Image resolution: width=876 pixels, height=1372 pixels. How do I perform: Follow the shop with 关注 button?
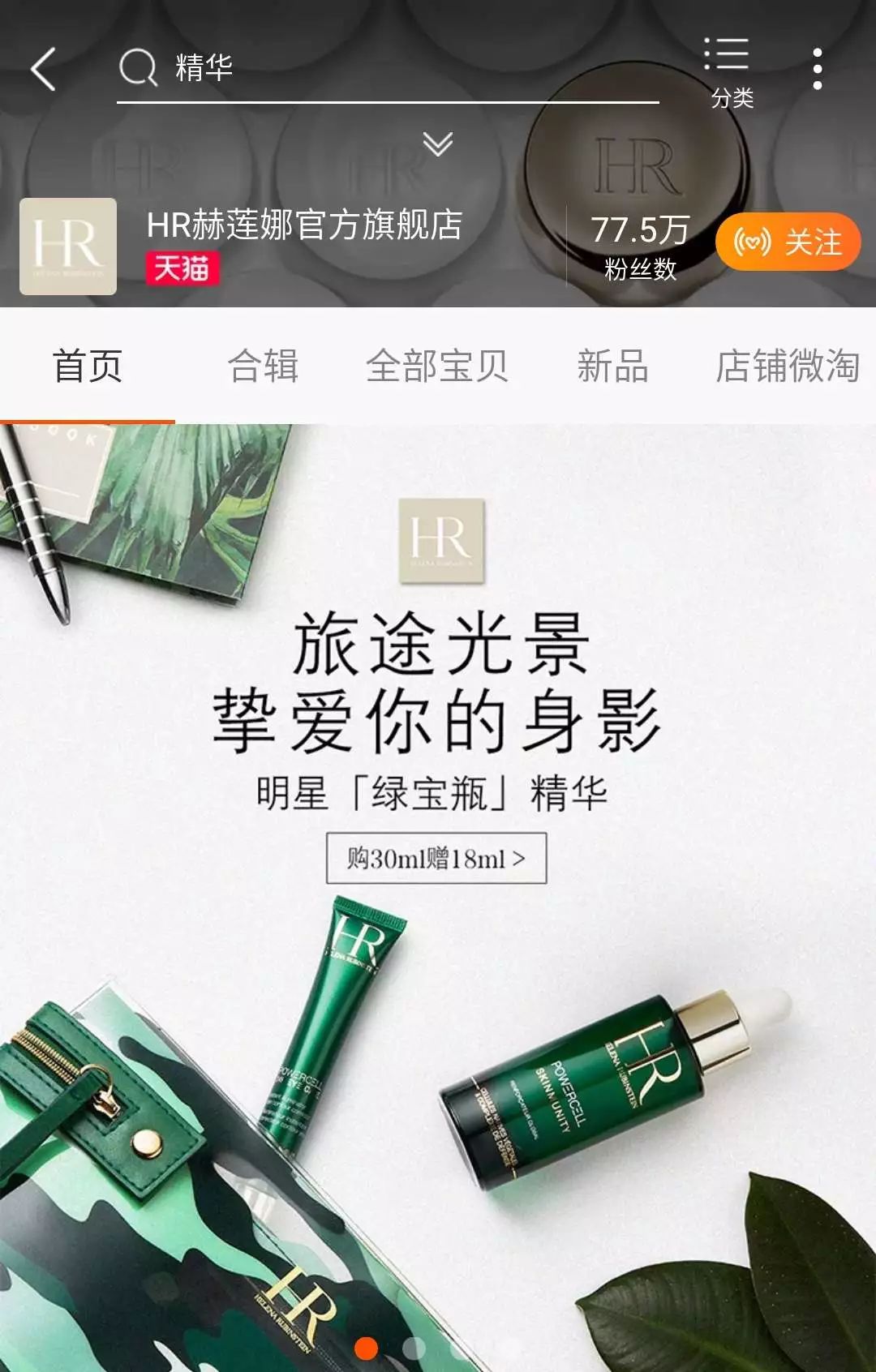point(788,242)
